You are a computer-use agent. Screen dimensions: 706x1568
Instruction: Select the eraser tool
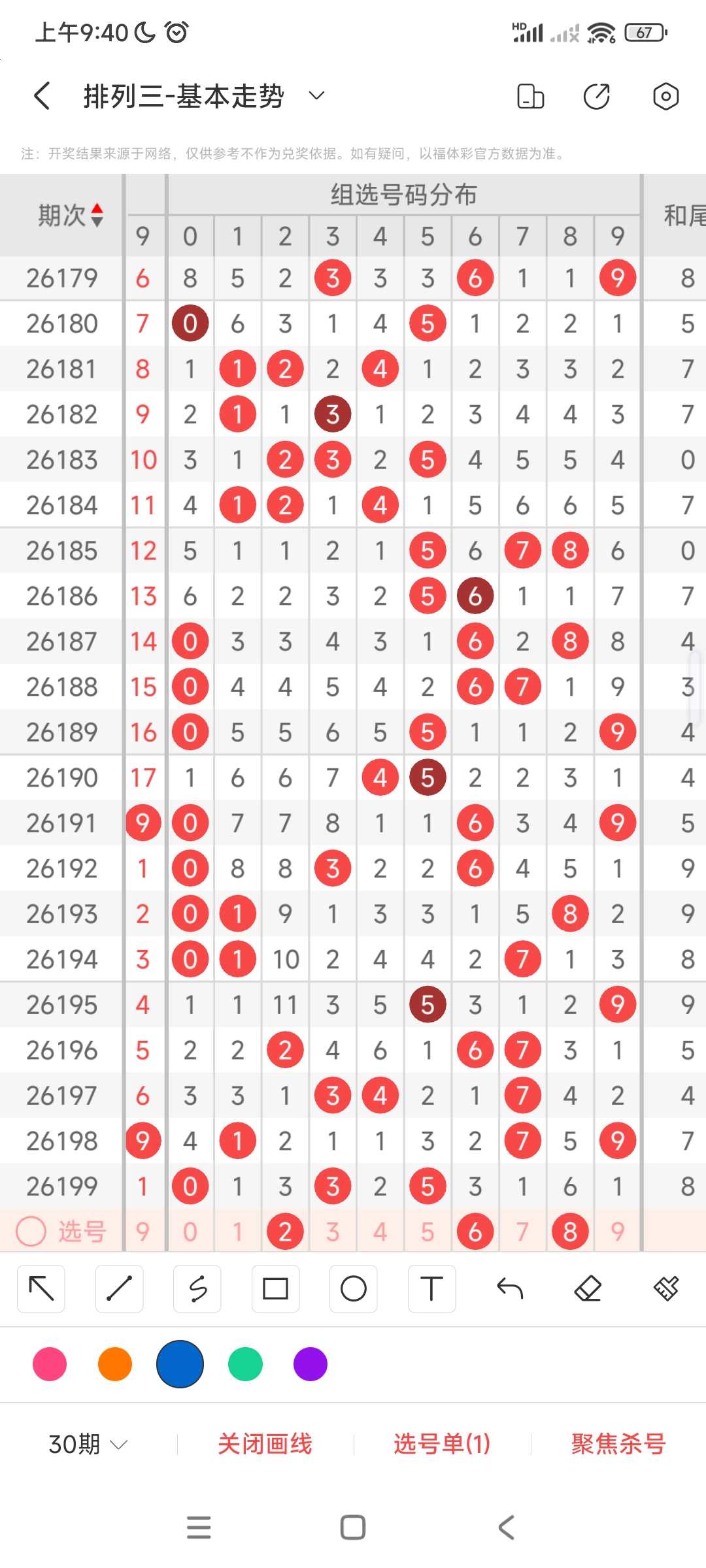[588, 1288]
